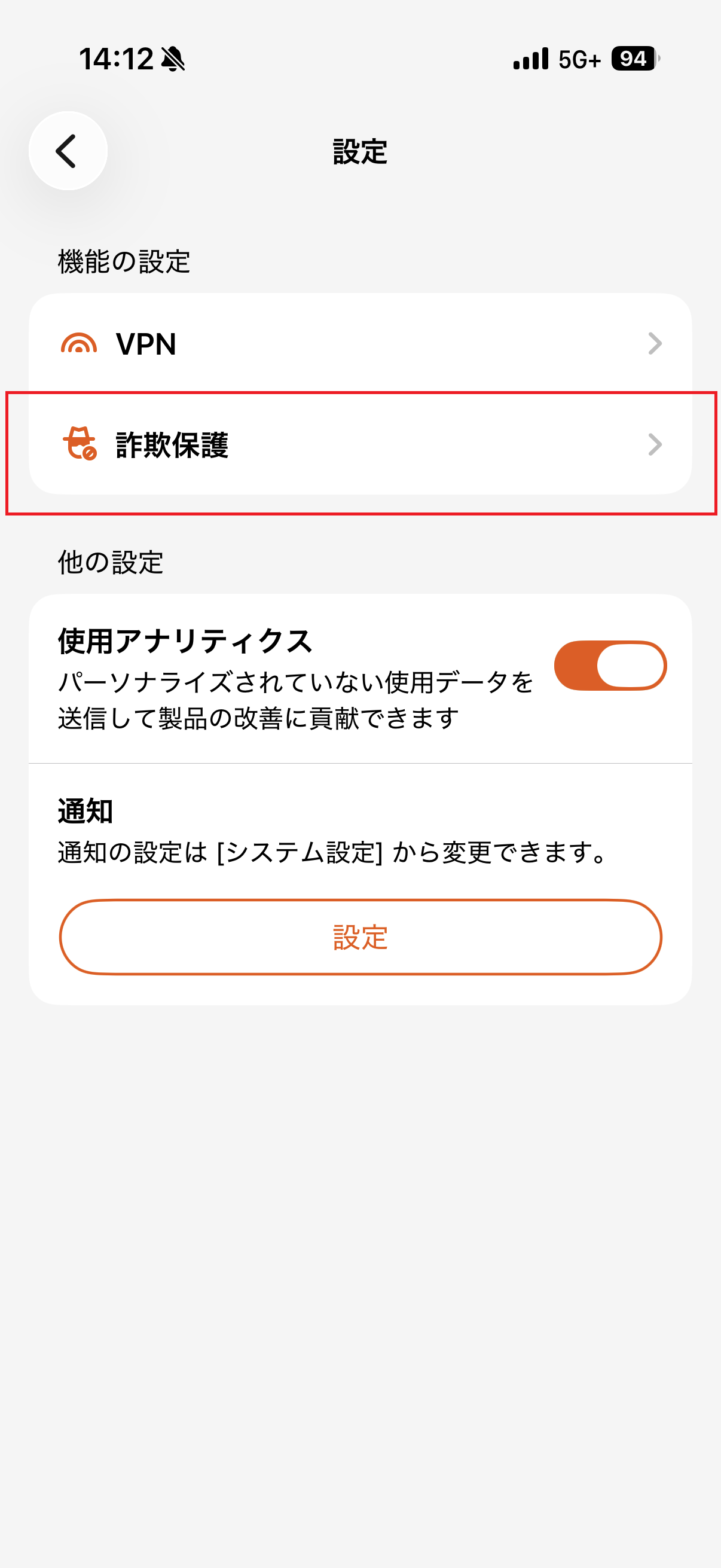
Task: Tap the 5G+ network indicator
Action: (579, 60)
